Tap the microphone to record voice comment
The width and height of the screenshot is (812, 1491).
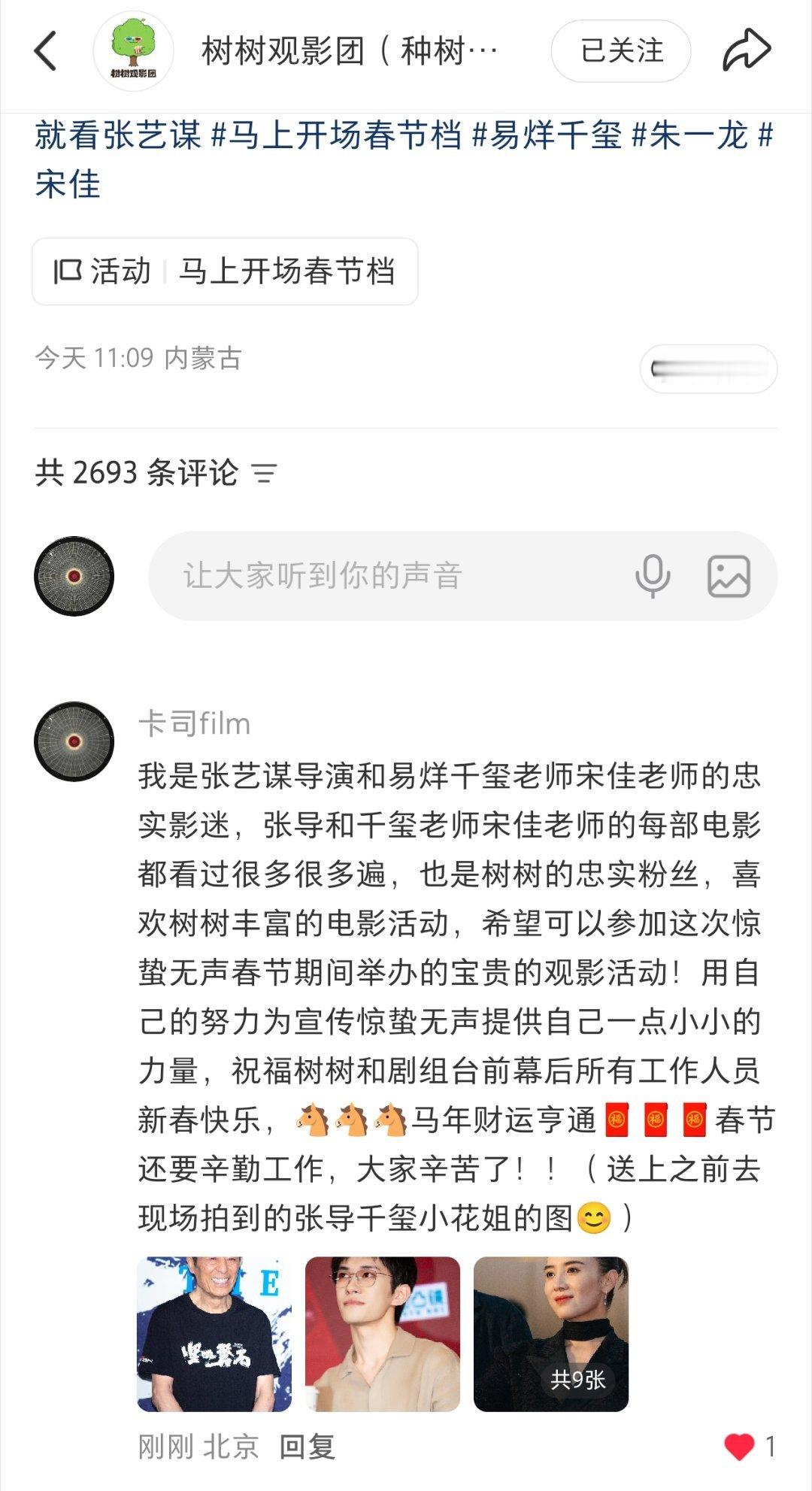tap(653, 575)
